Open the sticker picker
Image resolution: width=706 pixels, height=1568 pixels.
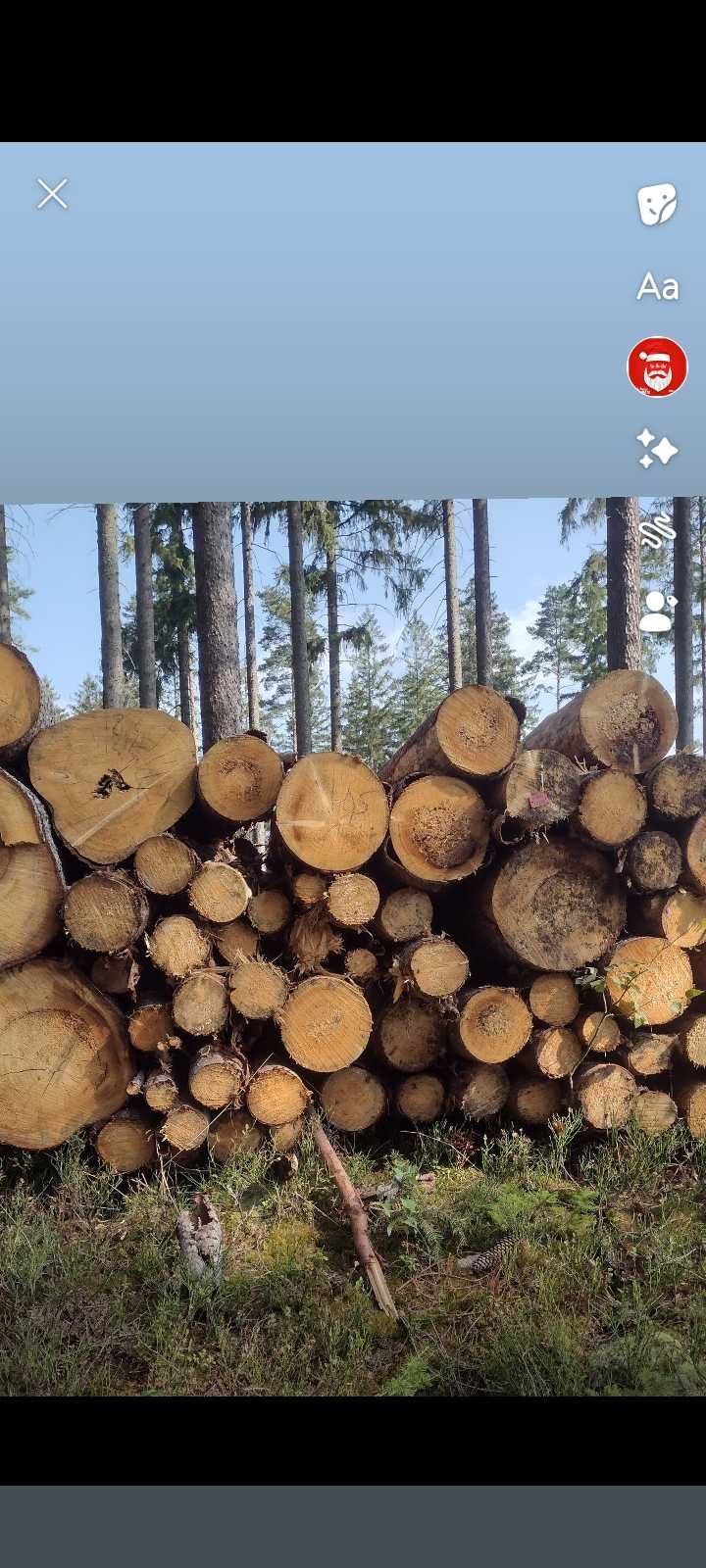tap(657, 205)
